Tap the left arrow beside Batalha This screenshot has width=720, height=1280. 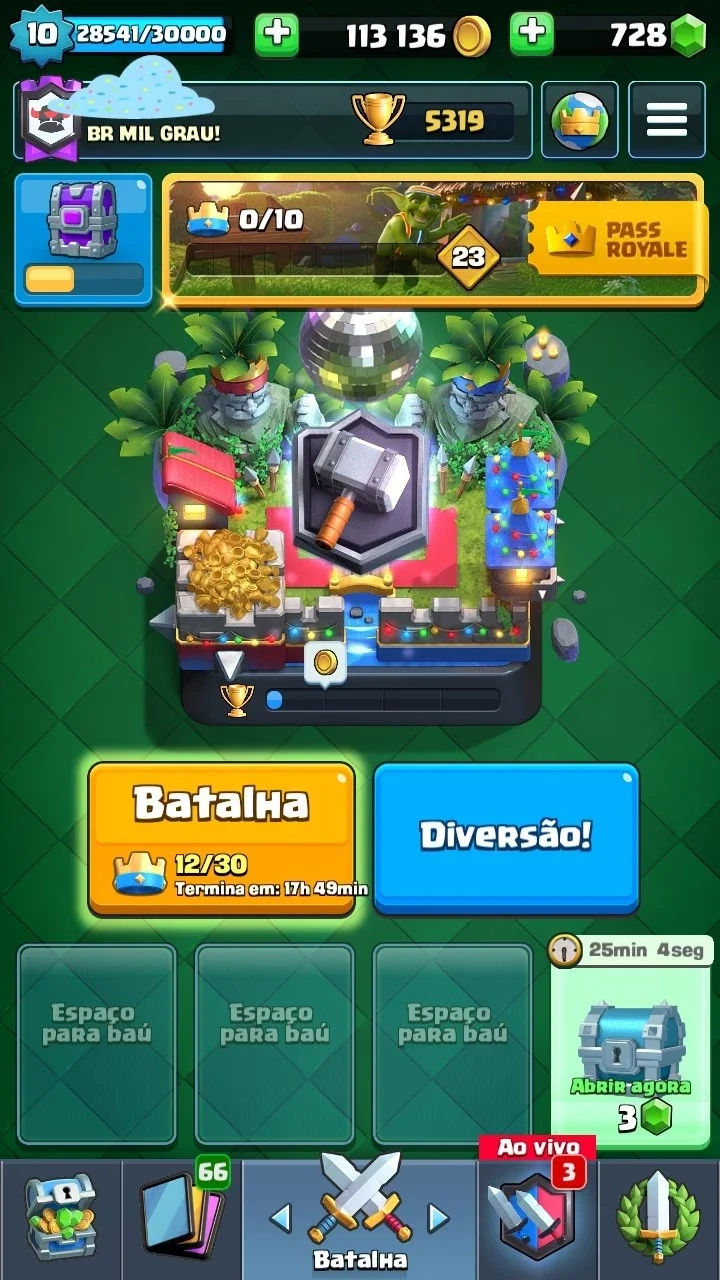[281, 1217]
